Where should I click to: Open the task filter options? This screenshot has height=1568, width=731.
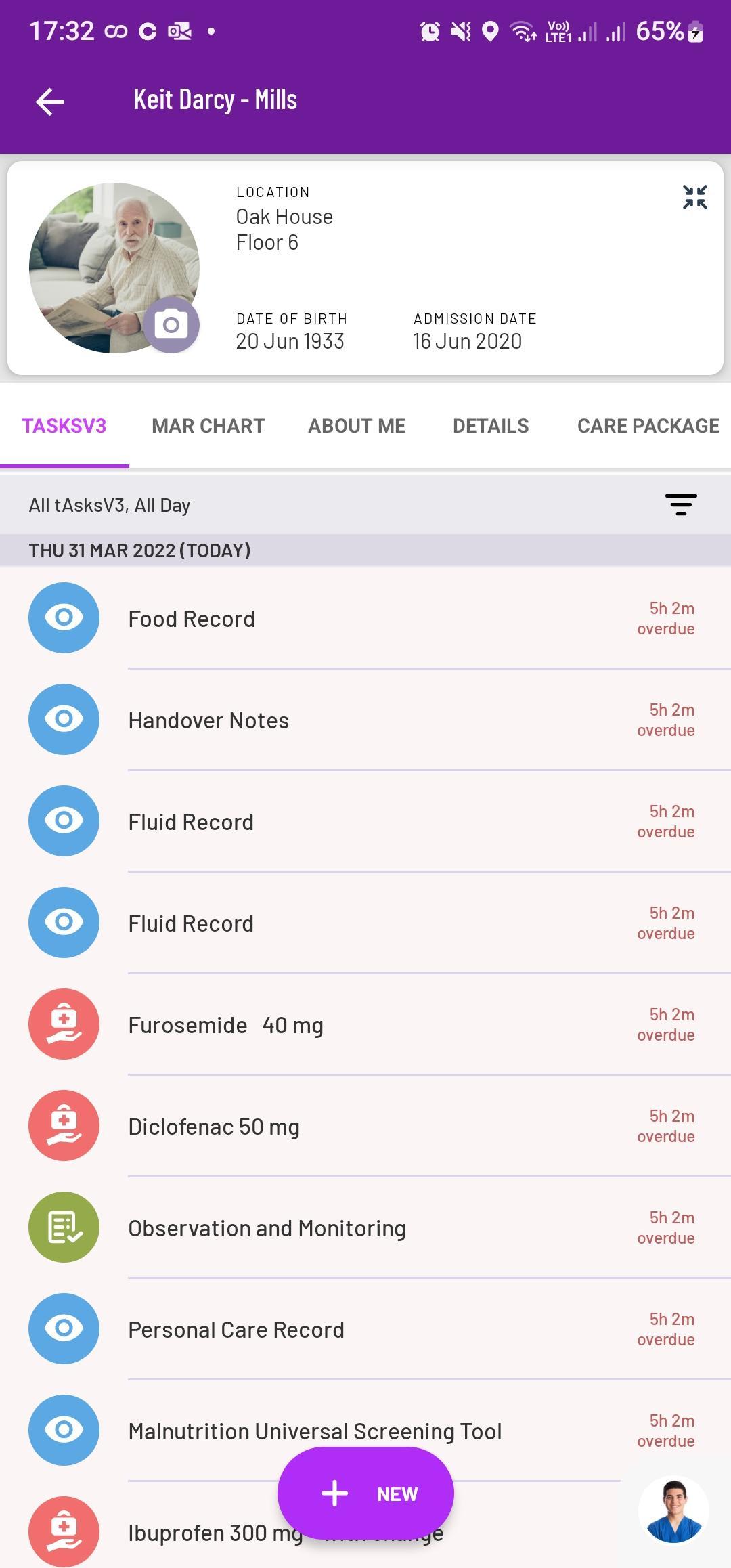(x=680, y=505)
